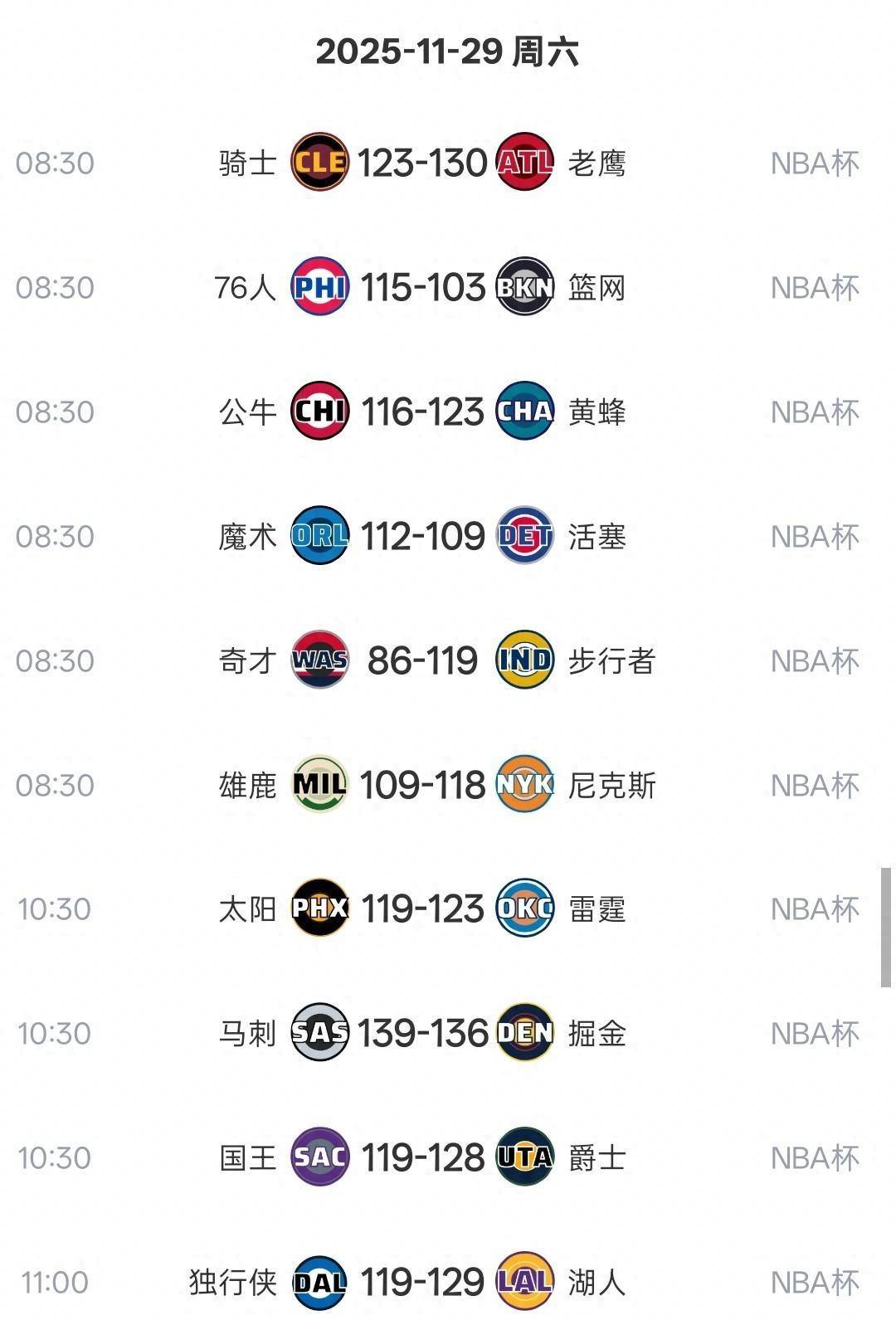Screen dimensions: 896x1320
Task: Open the Magic vs Pistons 112-109 game
Action: 422,536
